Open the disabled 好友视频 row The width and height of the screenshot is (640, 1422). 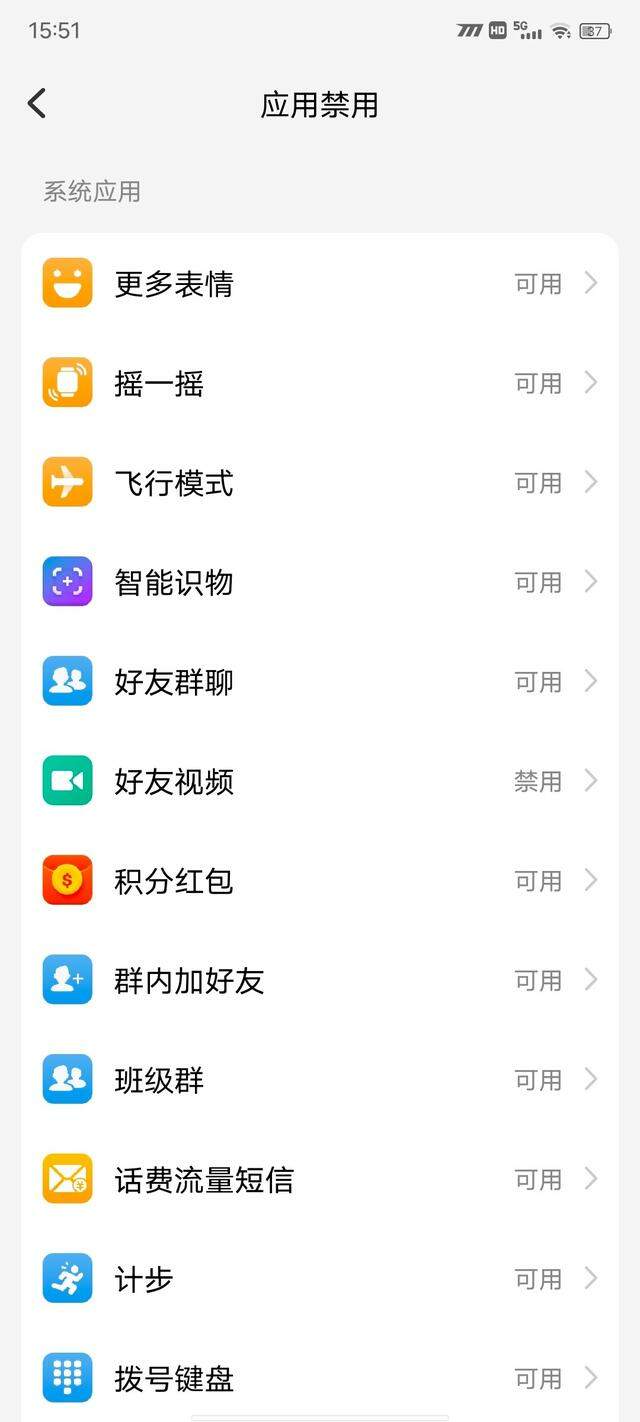(x=320, y=781)
